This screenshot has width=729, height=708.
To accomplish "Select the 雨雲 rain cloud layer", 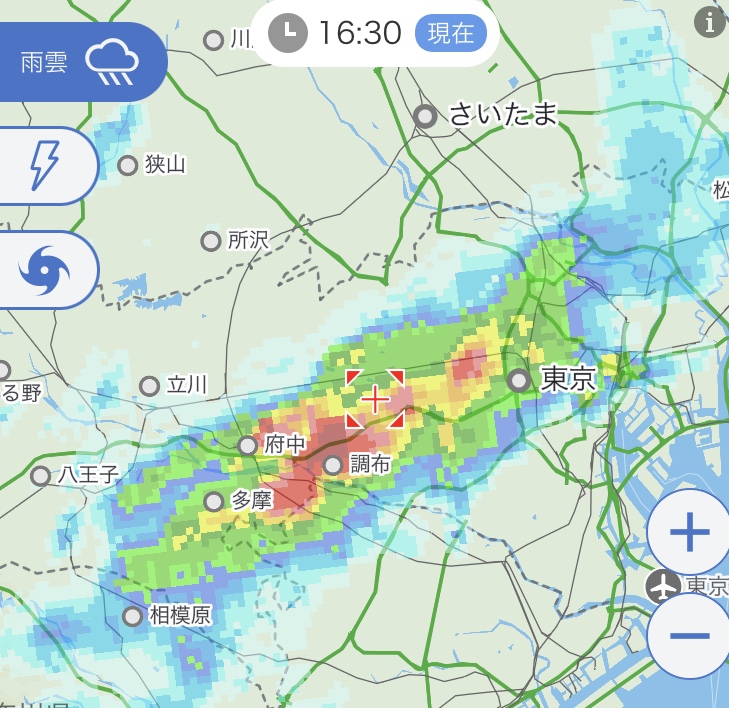I will coord(78,62).
